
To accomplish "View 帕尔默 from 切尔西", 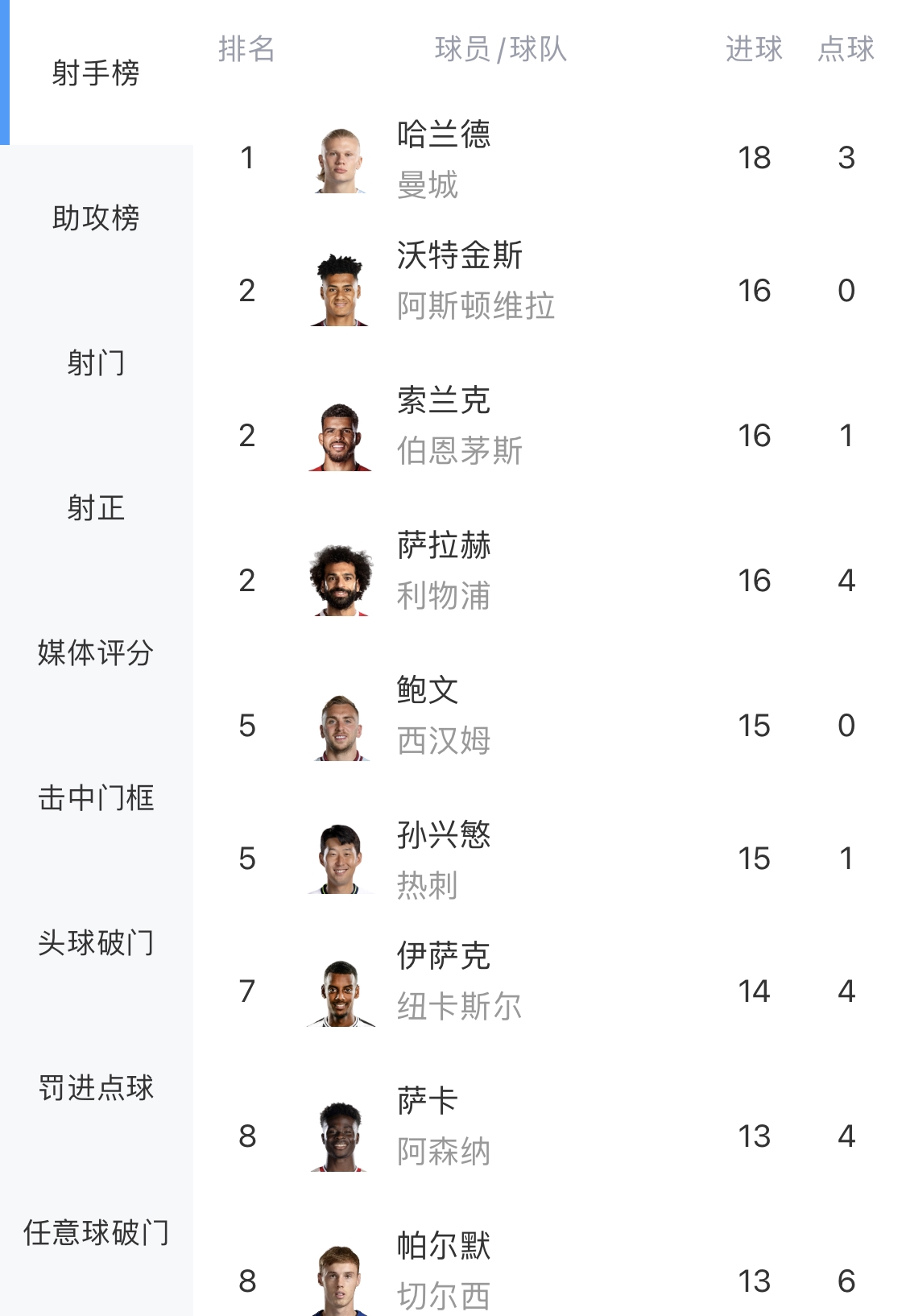I will tap(444, 1273).
